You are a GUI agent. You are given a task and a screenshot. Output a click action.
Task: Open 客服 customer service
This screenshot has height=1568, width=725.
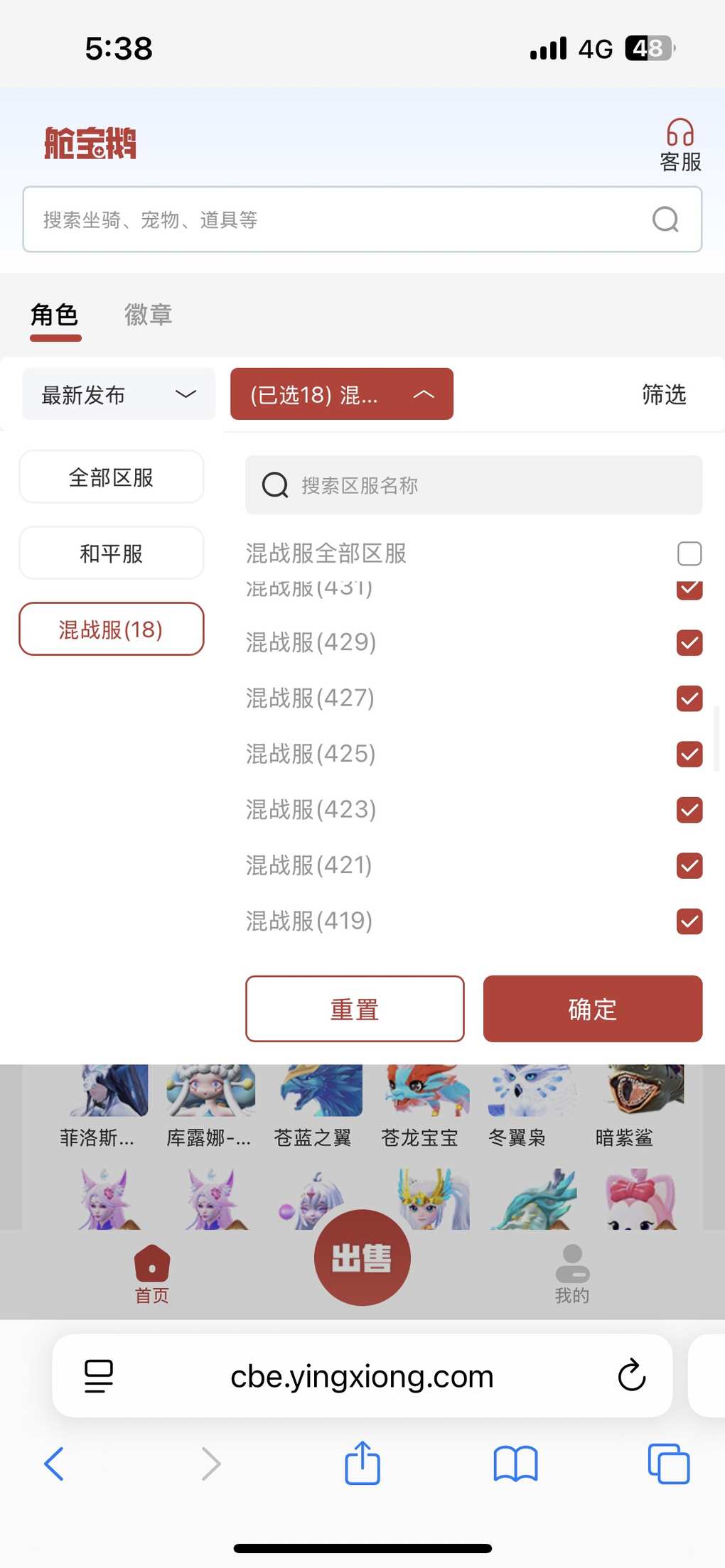click(x=680, y=146)
